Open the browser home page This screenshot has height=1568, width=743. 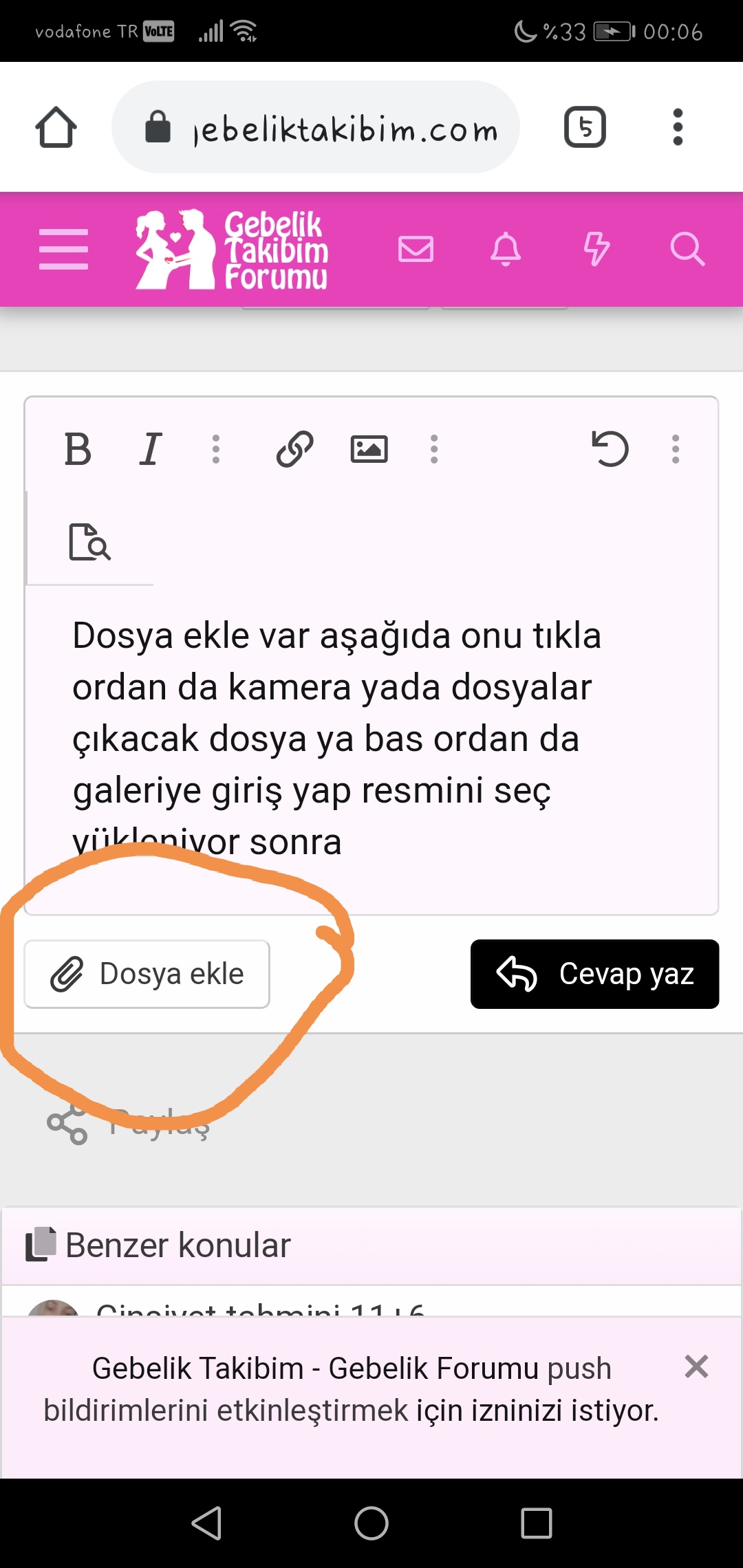click(x=56, y=127)
